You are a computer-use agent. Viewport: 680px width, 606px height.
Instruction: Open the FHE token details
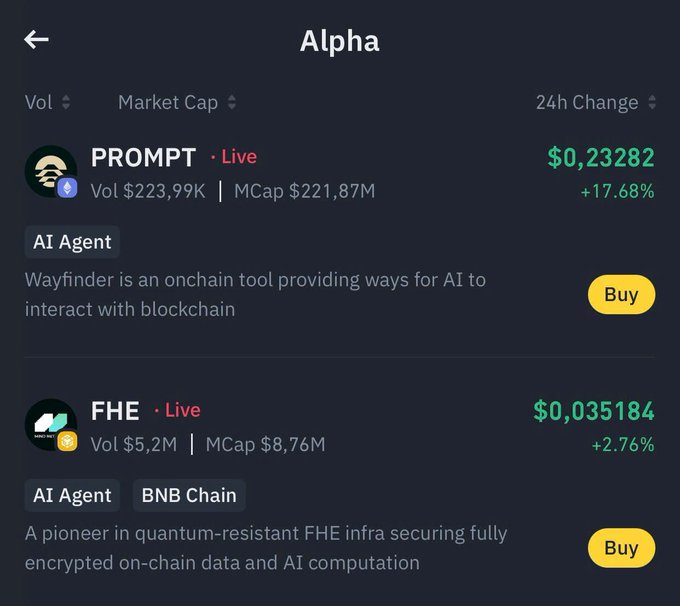115,411
